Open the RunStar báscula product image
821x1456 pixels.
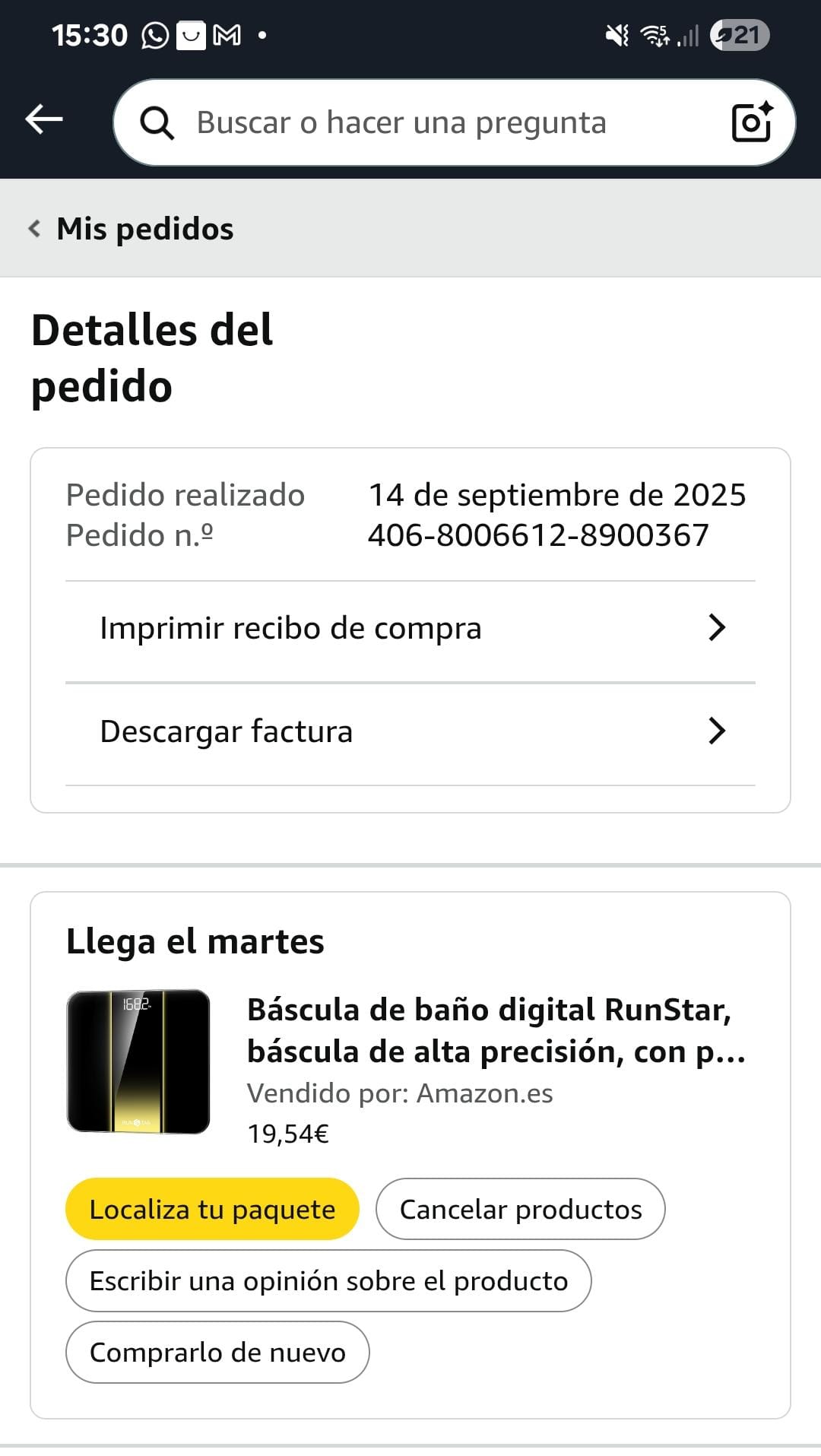tap(138, 1061)
